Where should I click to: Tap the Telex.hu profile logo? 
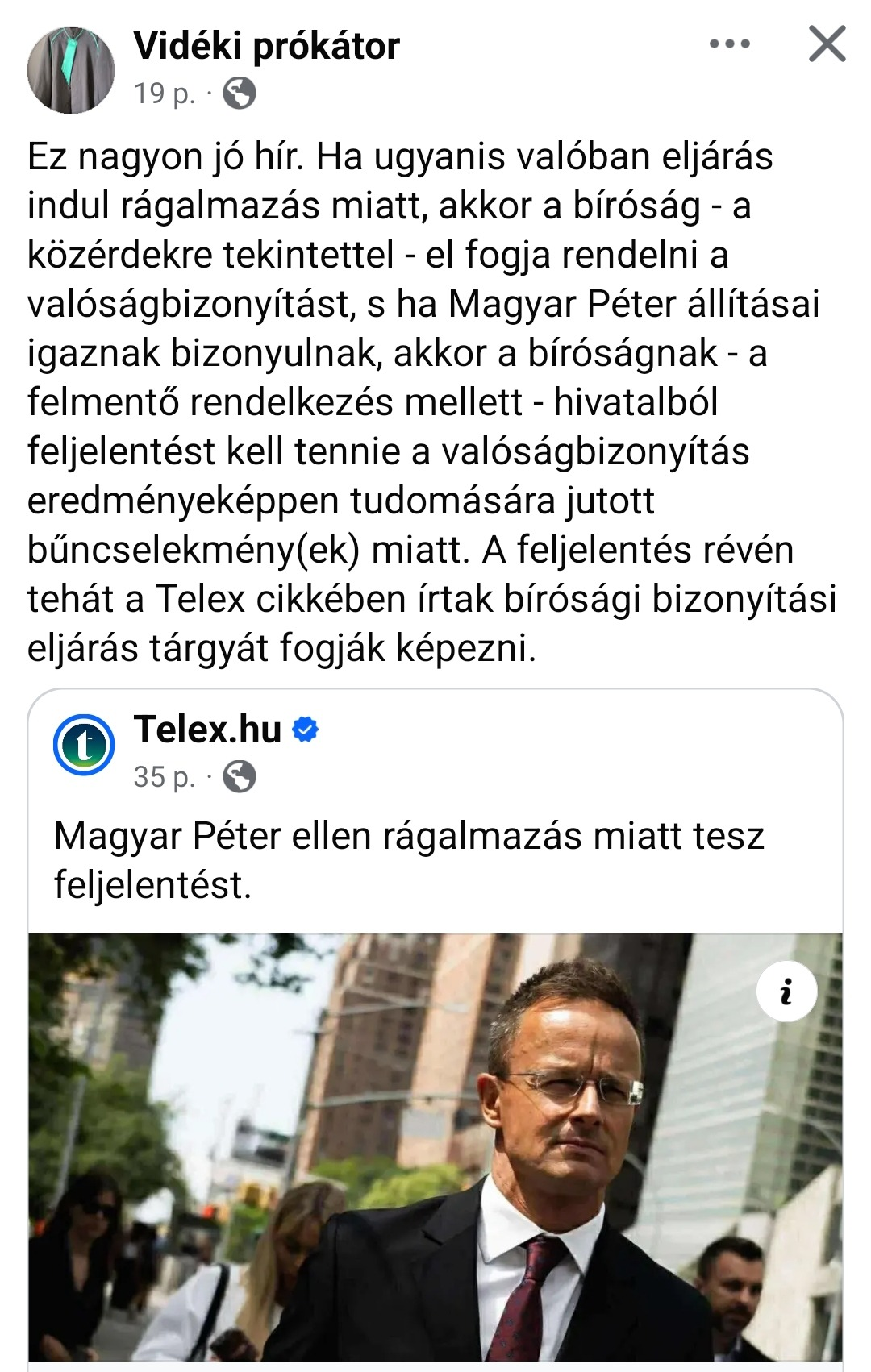(84, 745)
